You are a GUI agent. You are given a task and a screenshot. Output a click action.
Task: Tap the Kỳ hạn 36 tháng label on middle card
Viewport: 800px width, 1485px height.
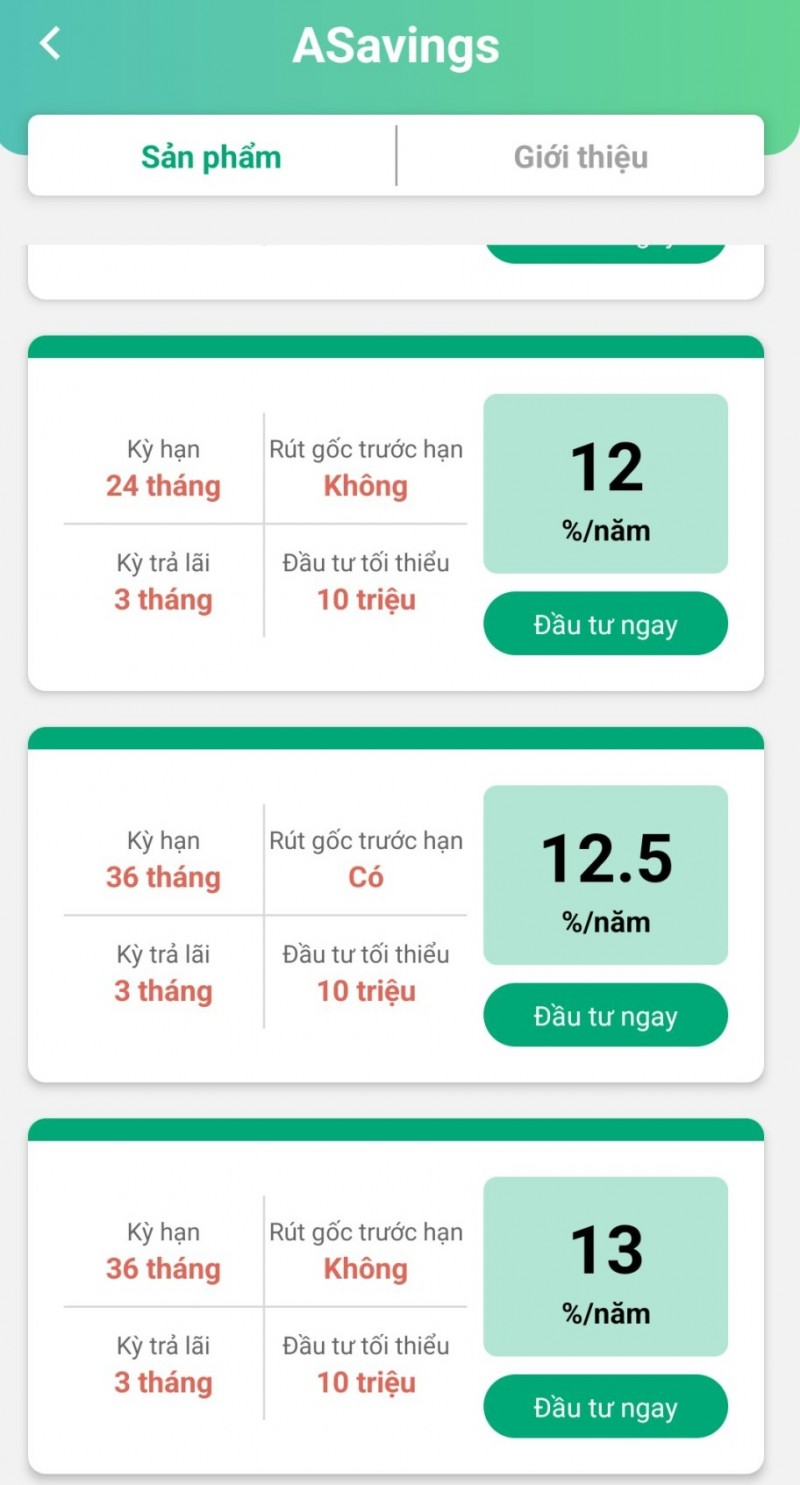tap(162, 859)
